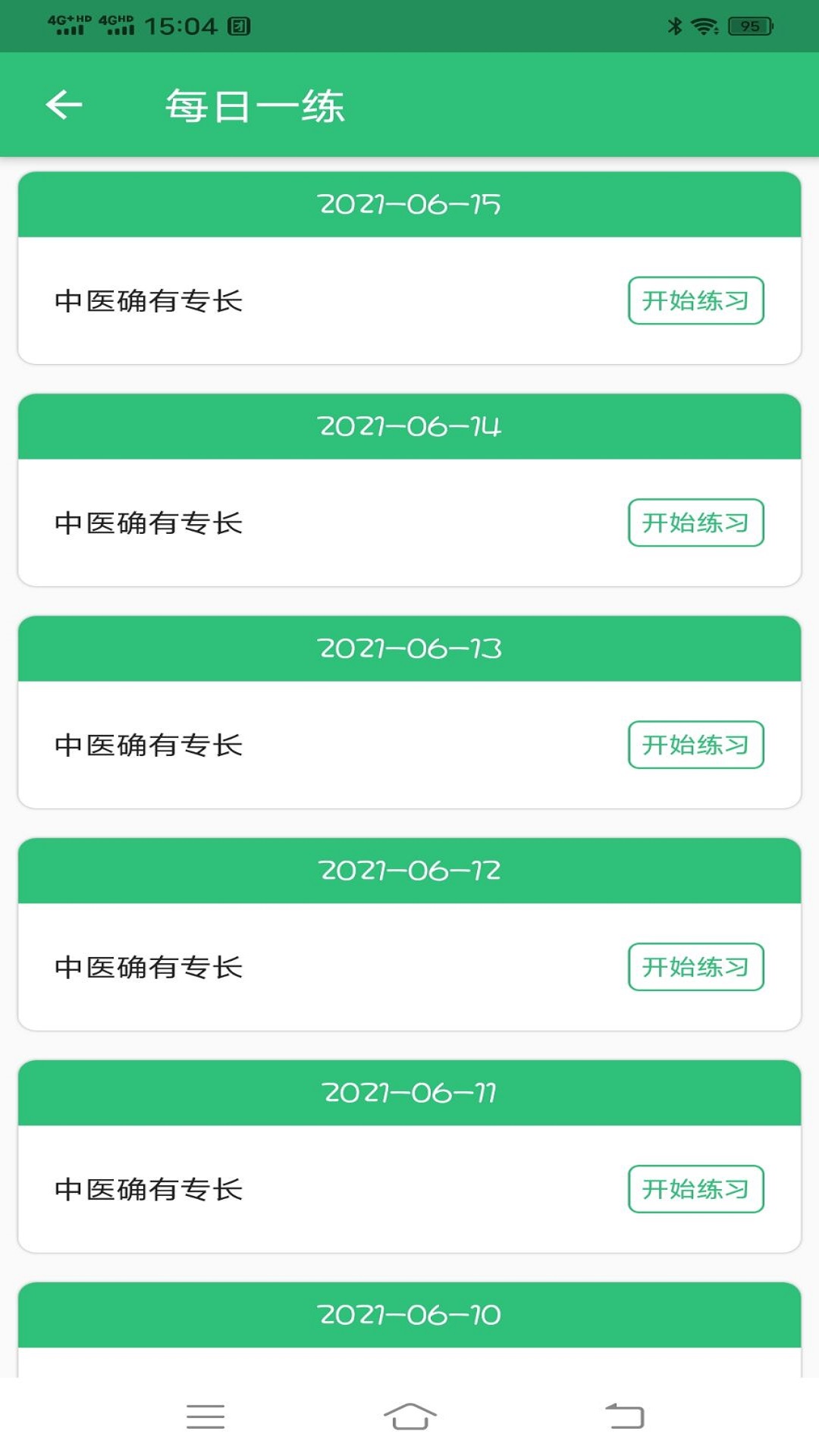This screenshot has width=819, height=1456.
Task: Tap the home navigation icon
Action: [x=409, y=1417]
